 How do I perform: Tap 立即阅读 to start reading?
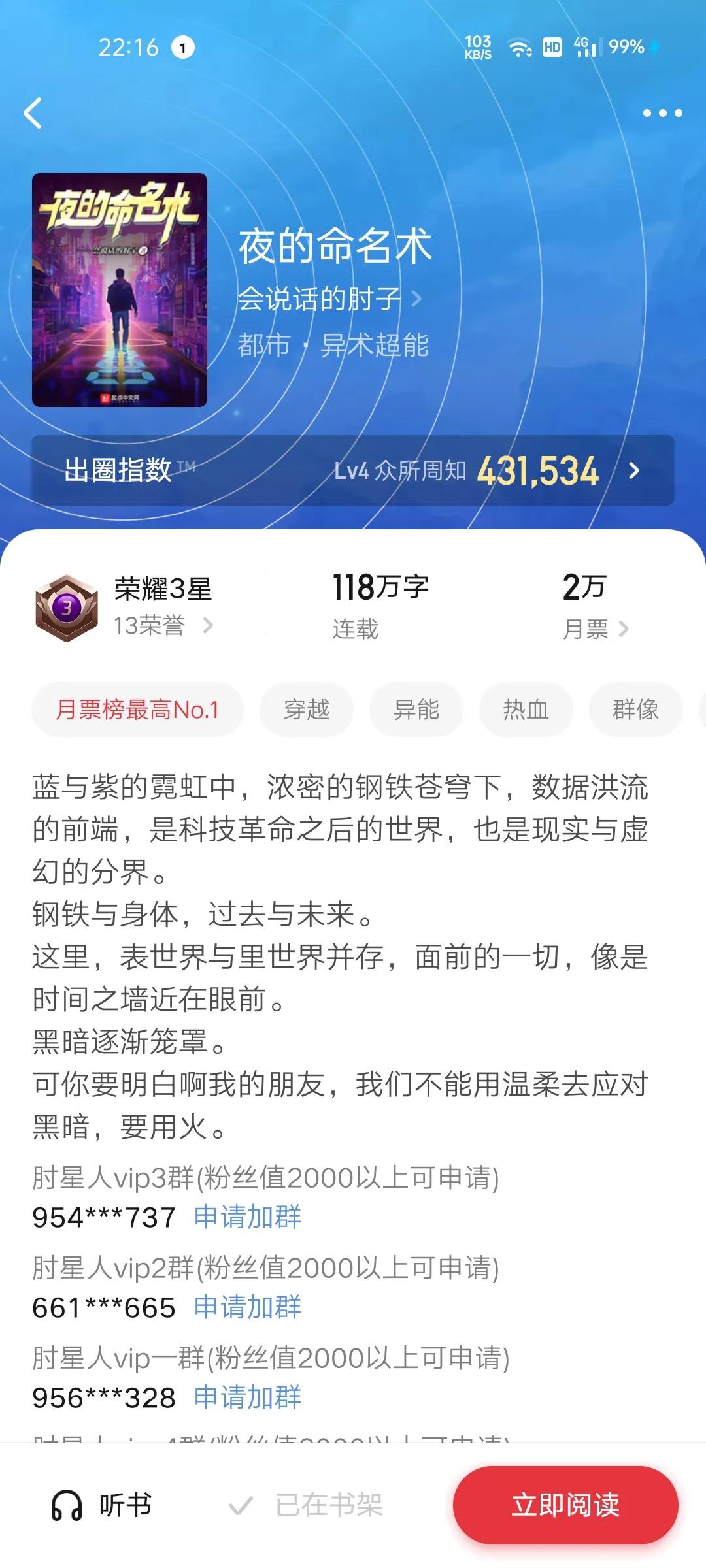point(565,1506)
